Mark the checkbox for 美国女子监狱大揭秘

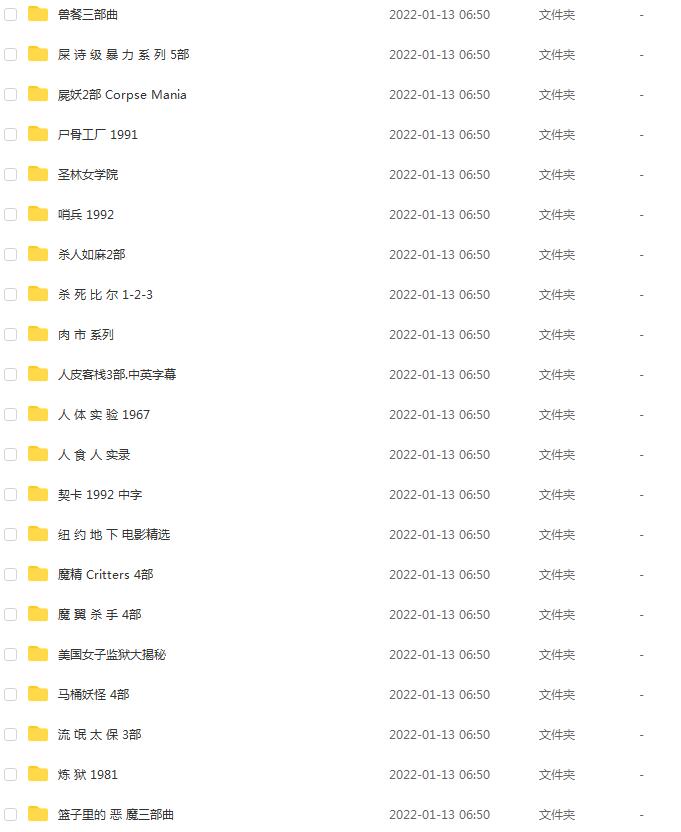click(x=11, y=654)
